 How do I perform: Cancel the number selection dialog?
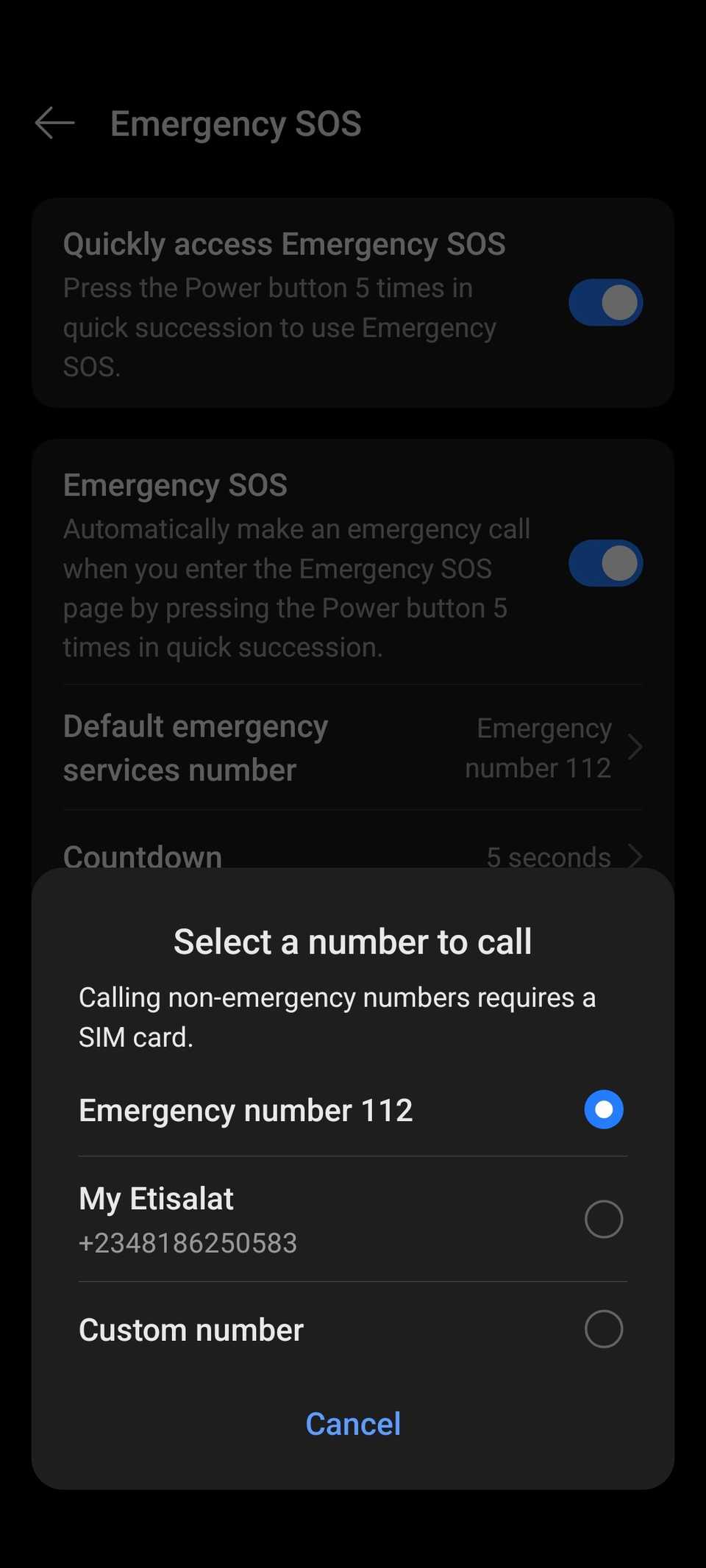pos(353,1424)
